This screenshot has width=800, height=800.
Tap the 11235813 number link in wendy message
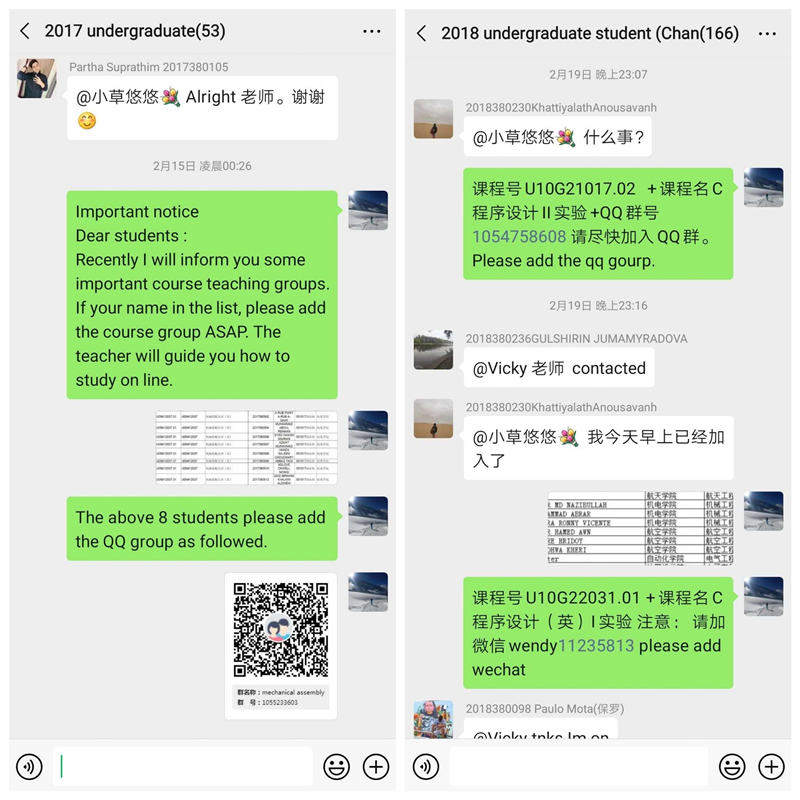(596, 646)
